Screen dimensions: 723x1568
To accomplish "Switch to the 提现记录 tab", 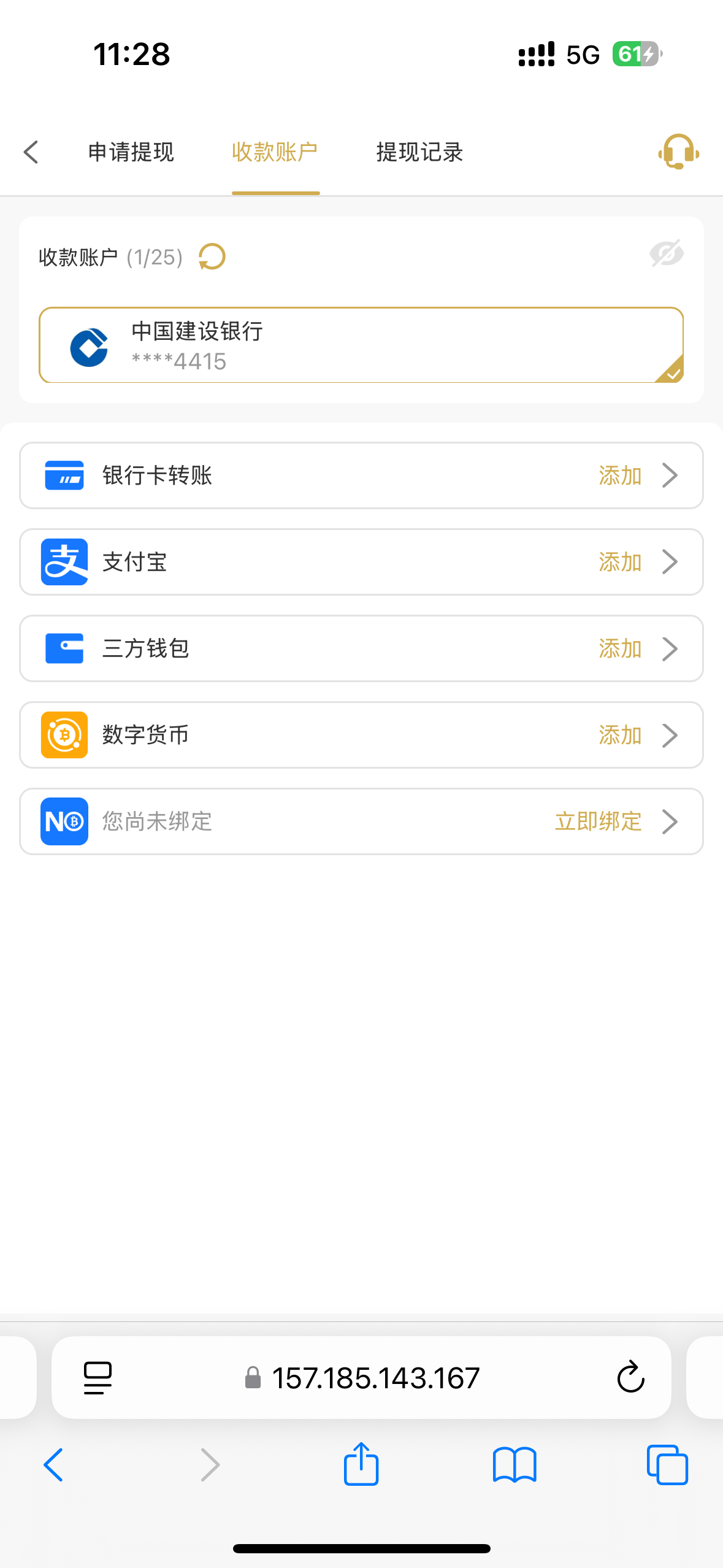I will point(419,152).
